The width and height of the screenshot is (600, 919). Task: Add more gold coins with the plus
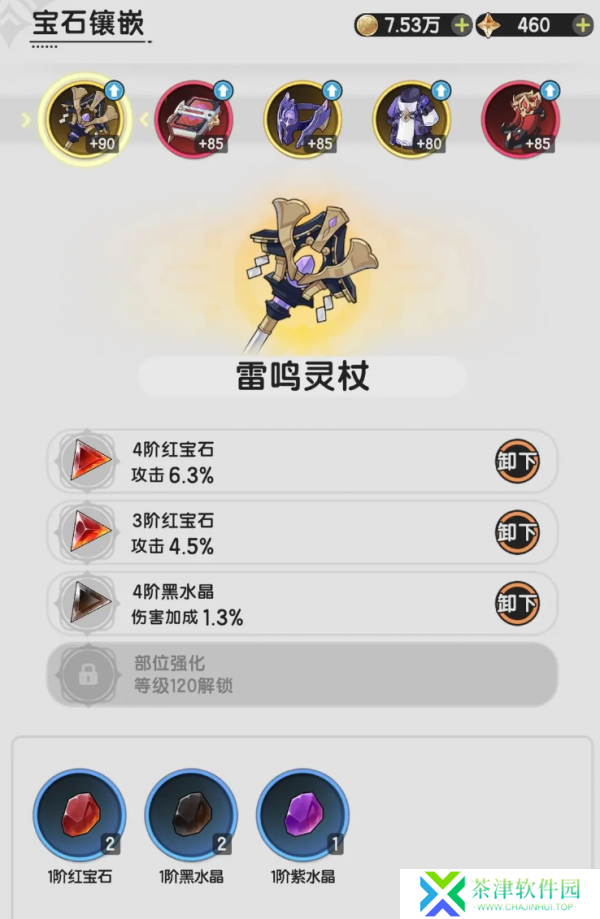[x=461, y=25]
